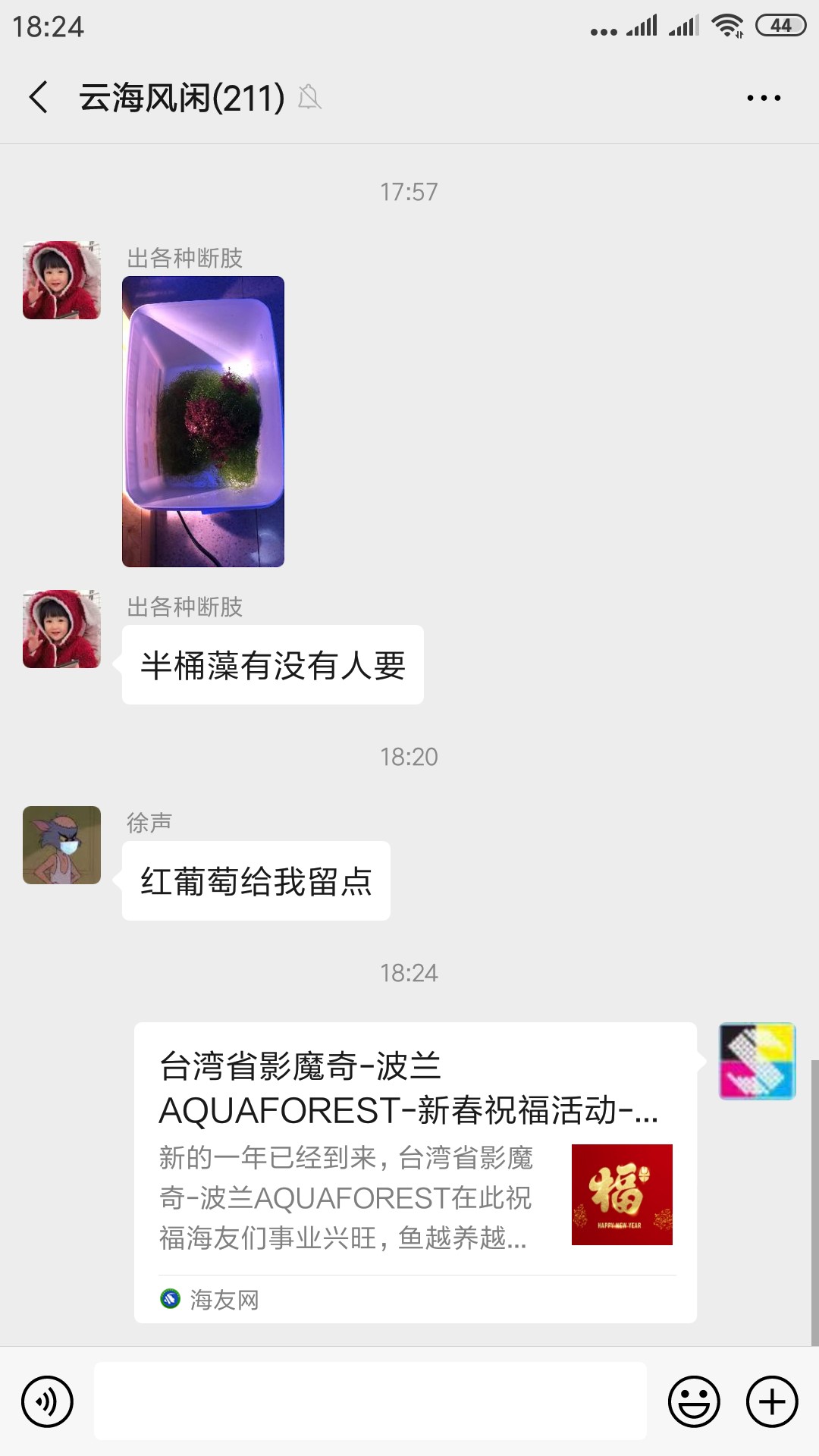The height and width of the screenshot is (1456, 819).
Task: Open the seaweed tub photo
Action: point(203,422)
